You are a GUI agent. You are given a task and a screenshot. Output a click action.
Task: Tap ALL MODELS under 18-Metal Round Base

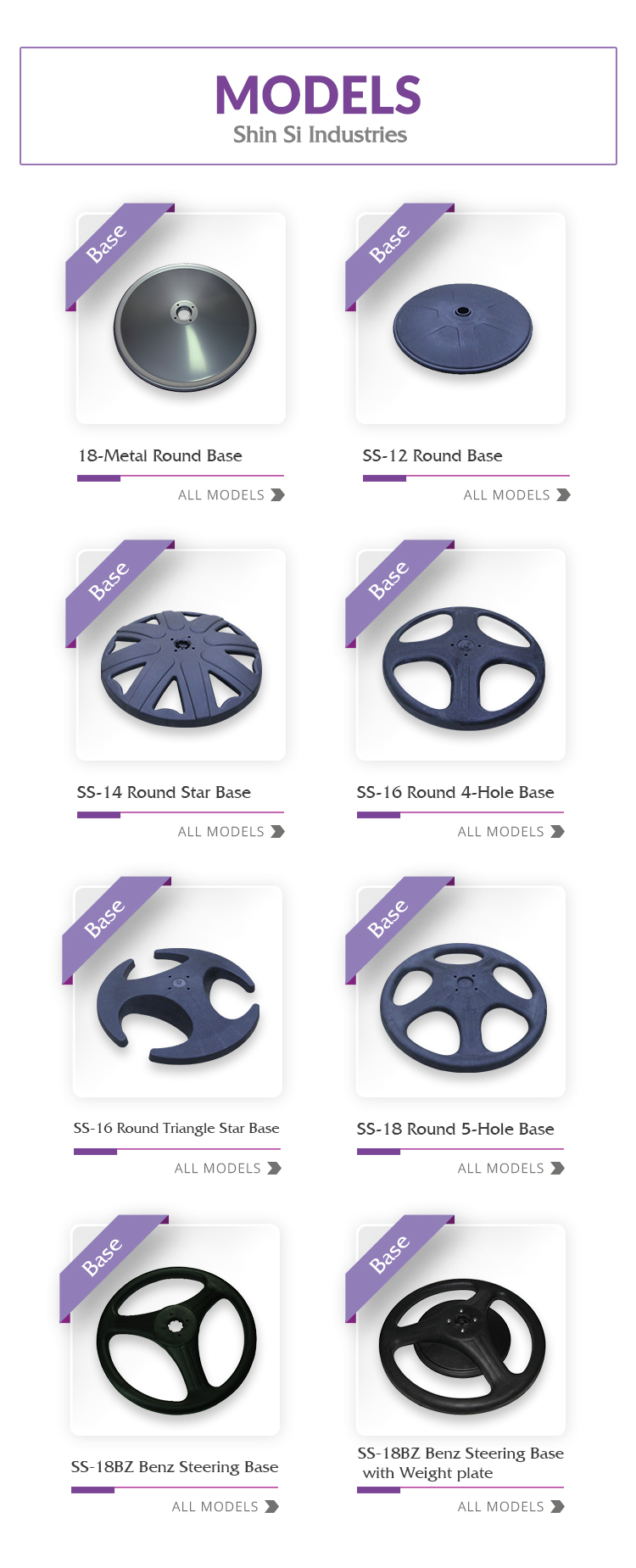[231, 495]
